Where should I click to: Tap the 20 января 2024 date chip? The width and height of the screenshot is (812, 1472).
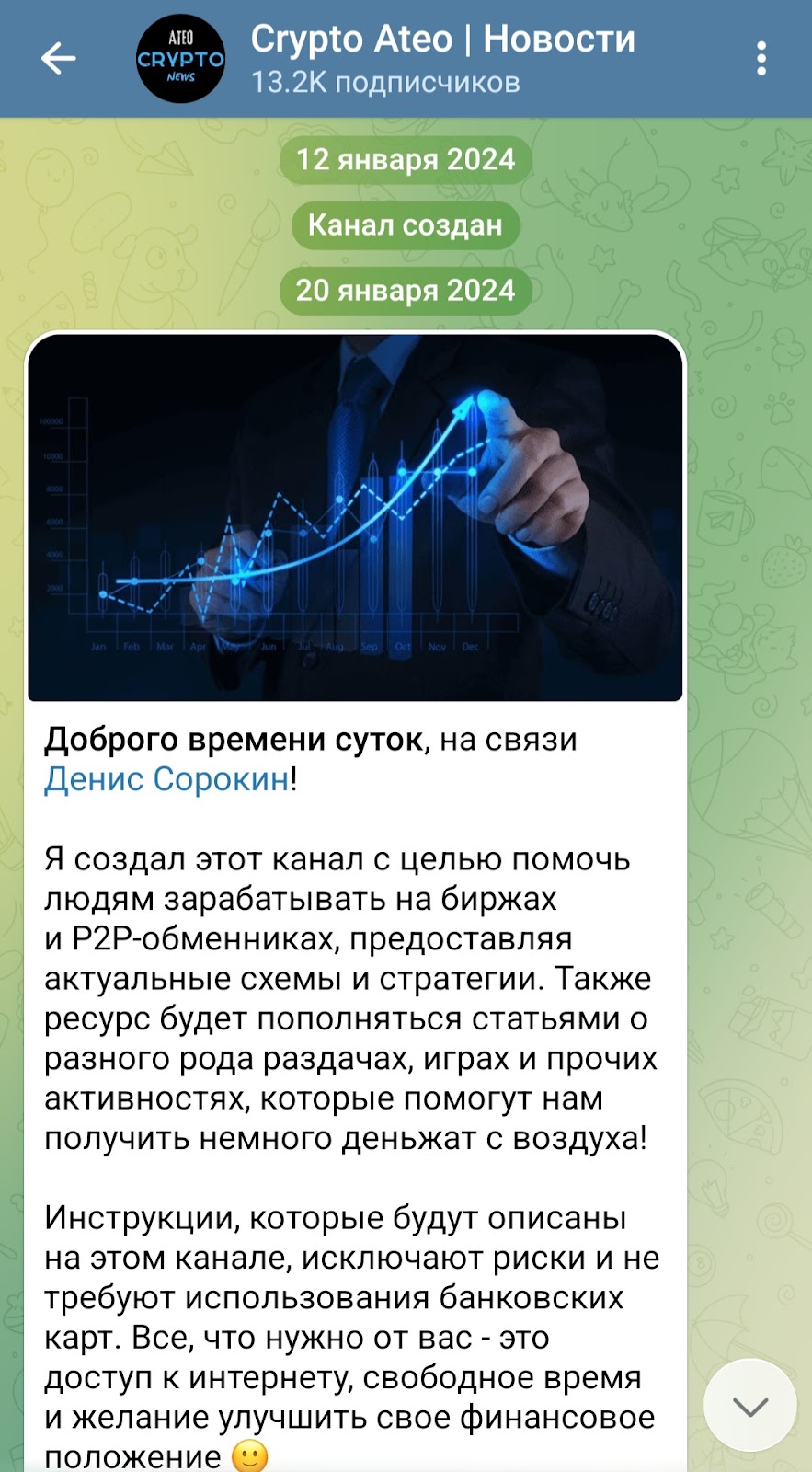(x=406, y=291)
